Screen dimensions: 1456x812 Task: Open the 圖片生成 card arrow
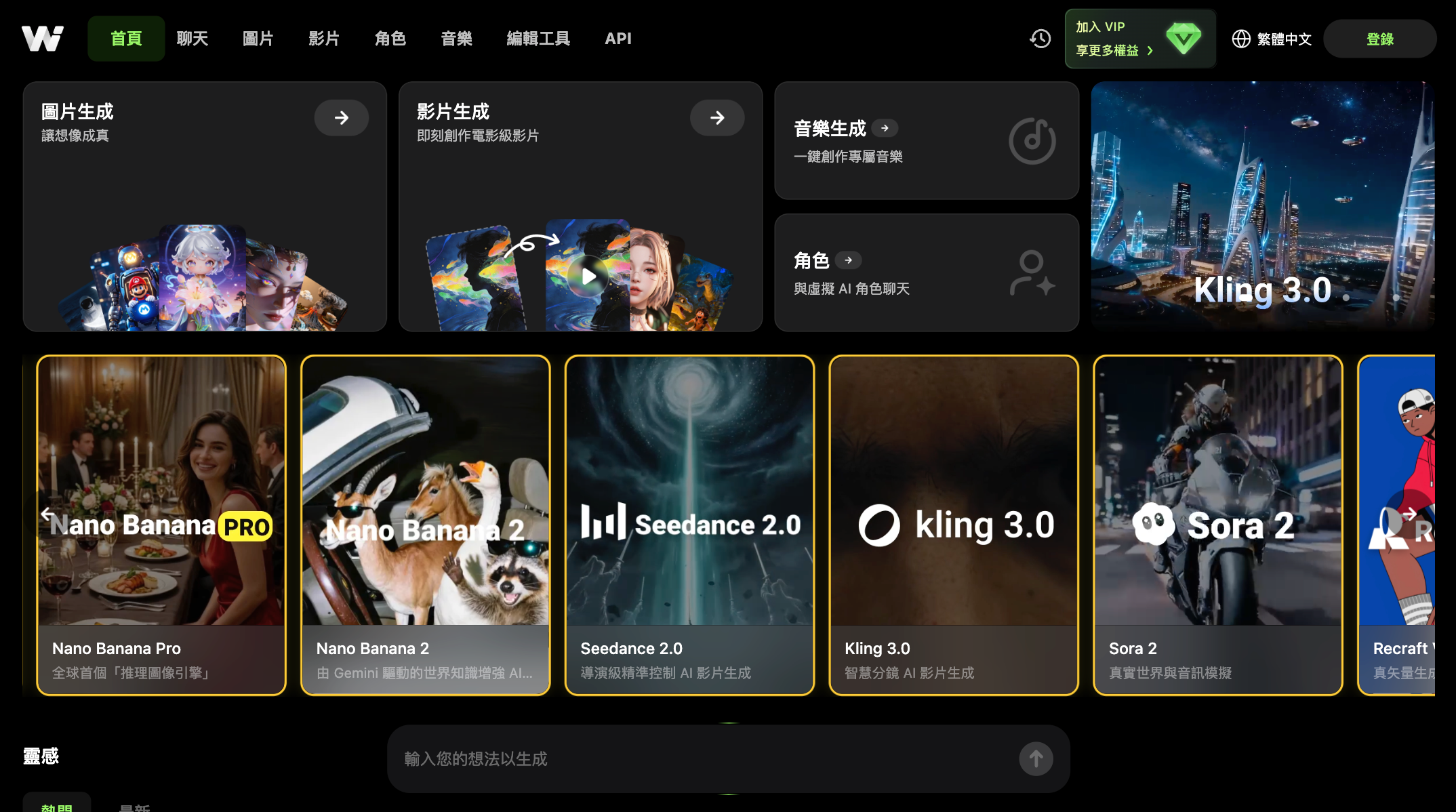pyautogui.click(x=341, y=118)
